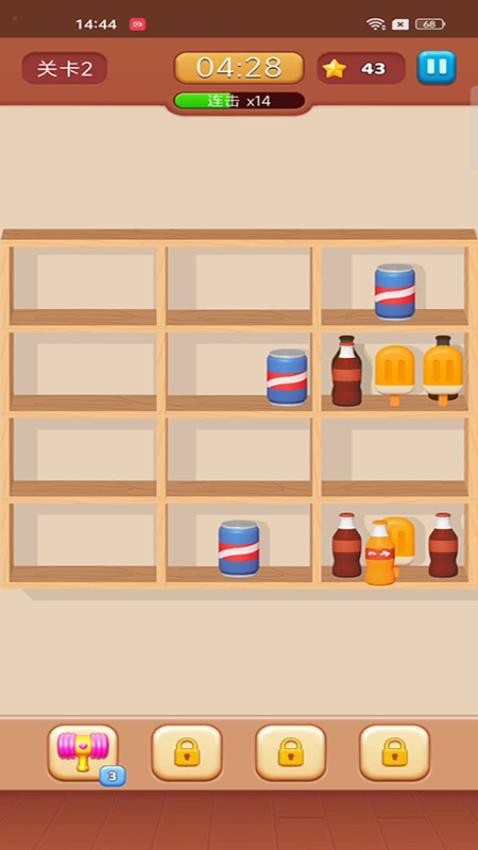478x850 pixels.
Task: Use the pink hammer power-up
Action: [x=83, y=752]
